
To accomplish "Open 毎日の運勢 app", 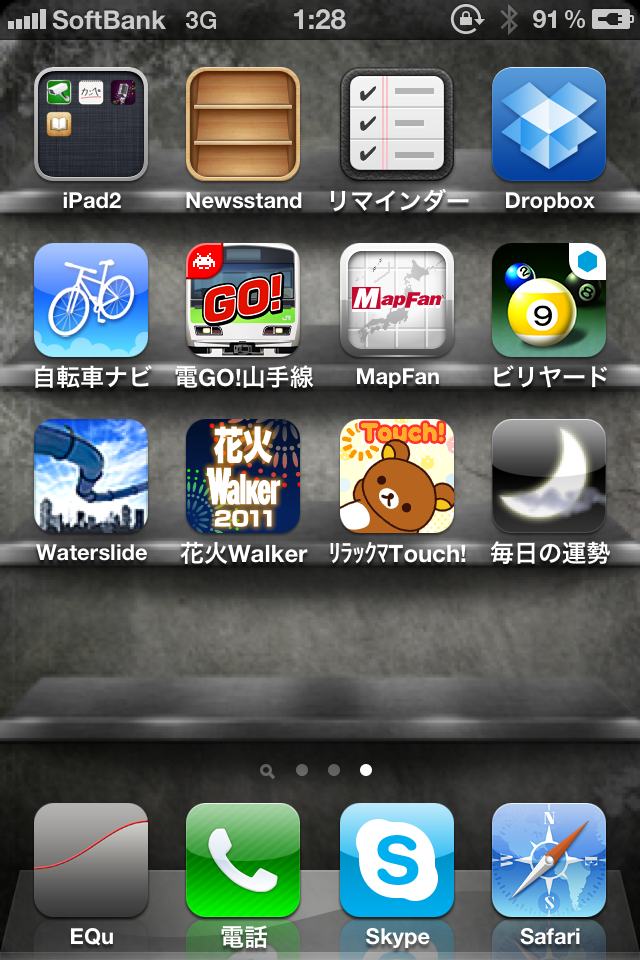I will (x=549, y=476).
